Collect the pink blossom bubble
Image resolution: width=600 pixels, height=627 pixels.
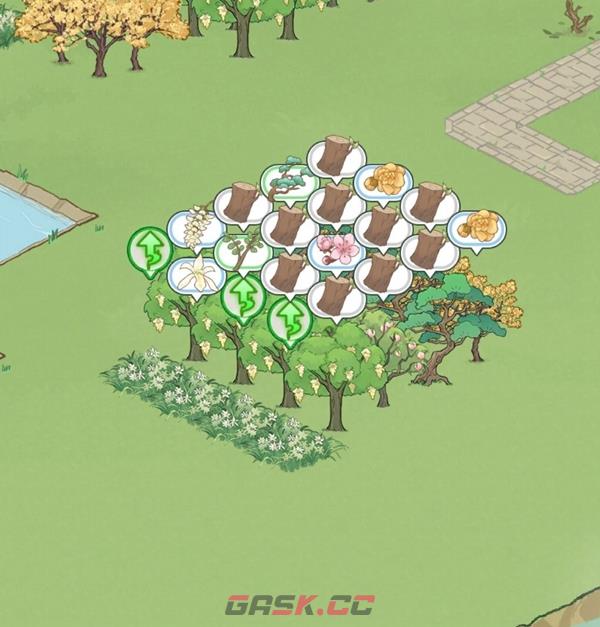tap(336, 249)
